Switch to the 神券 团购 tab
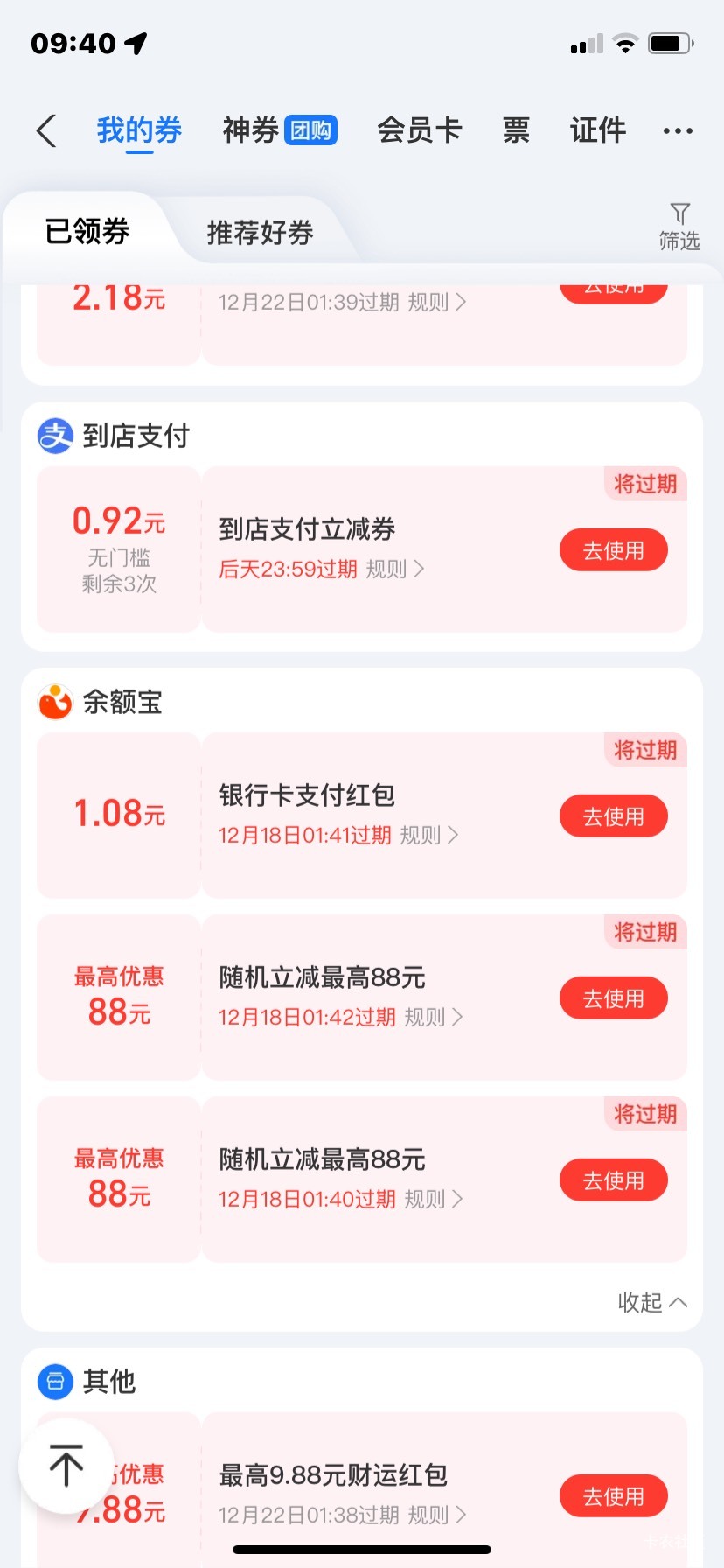 click(x=280, y=131)
